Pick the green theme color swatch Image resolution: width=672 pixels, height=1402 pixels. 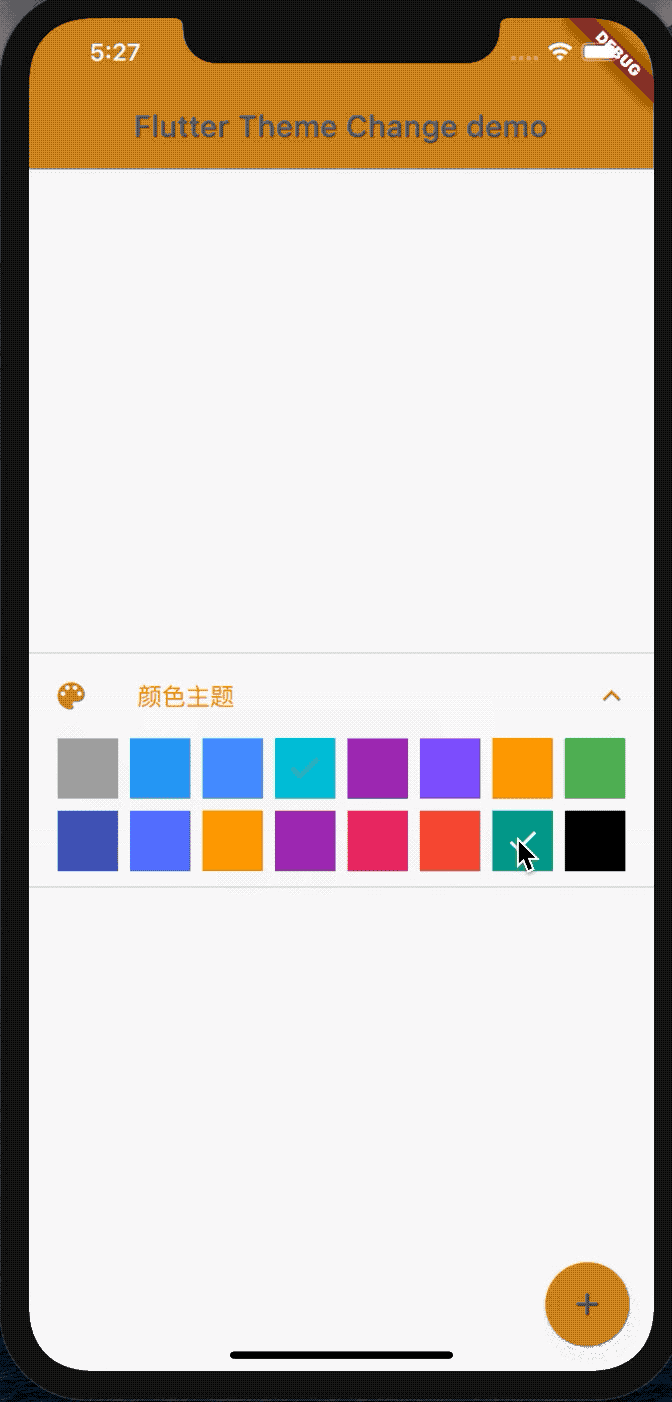595,768
